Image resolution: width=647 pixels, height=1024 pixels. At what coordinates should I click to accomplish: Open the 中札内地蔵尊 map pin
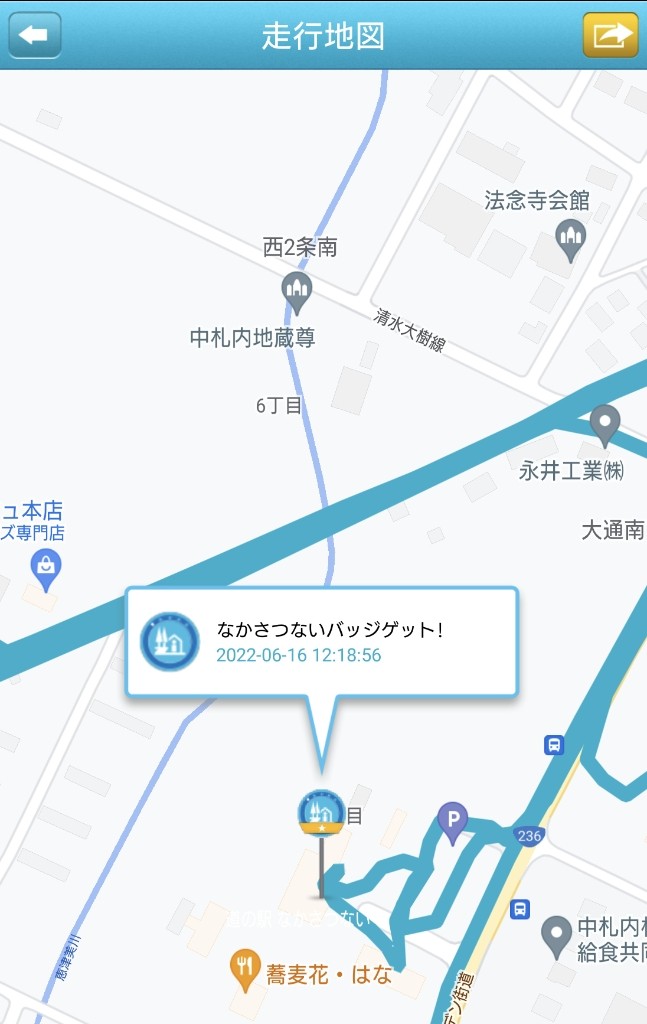(x=296, y=292)
